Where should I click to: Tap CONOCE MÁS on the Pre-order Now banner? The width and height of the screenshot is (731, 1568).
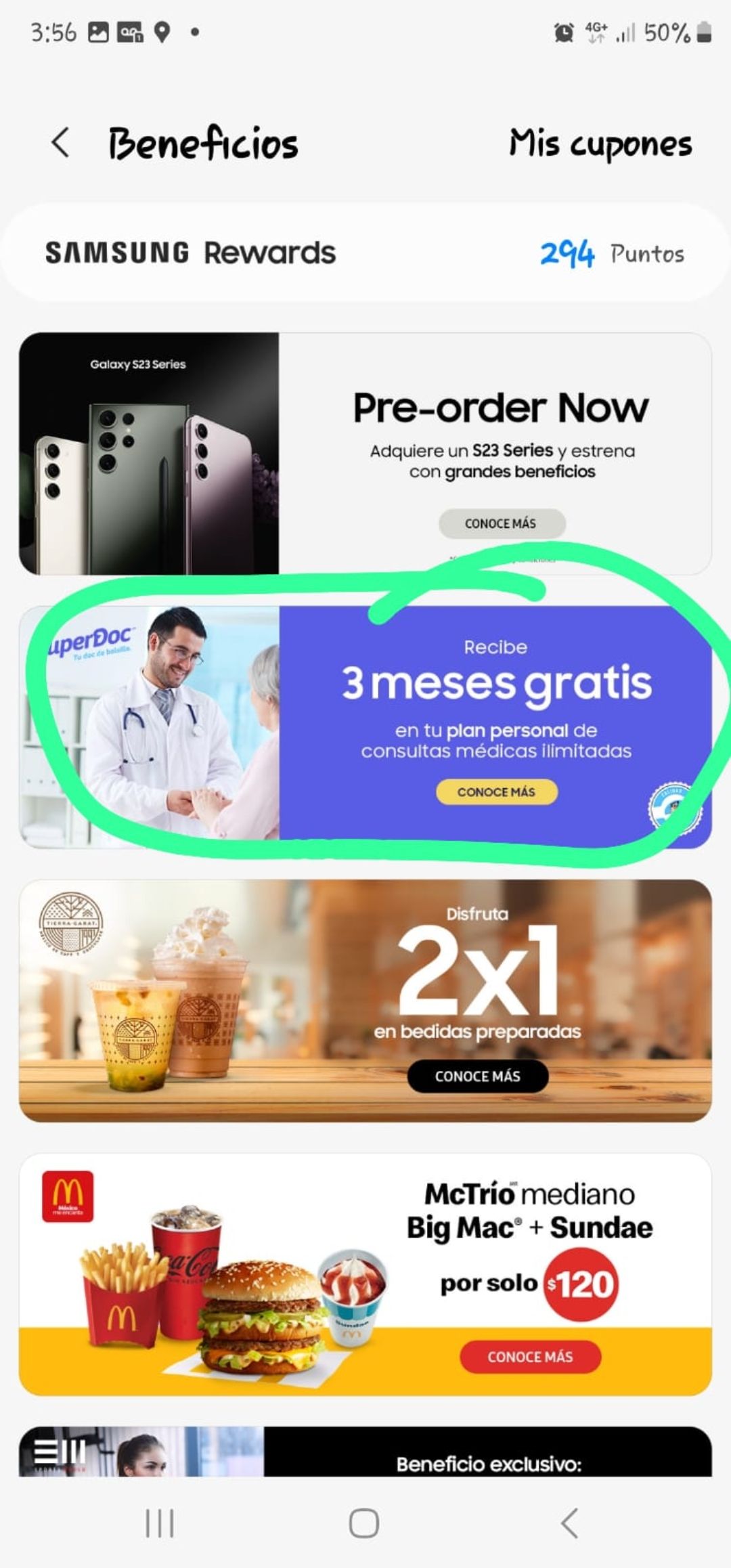pyautogui.click(x=501, y=523)
